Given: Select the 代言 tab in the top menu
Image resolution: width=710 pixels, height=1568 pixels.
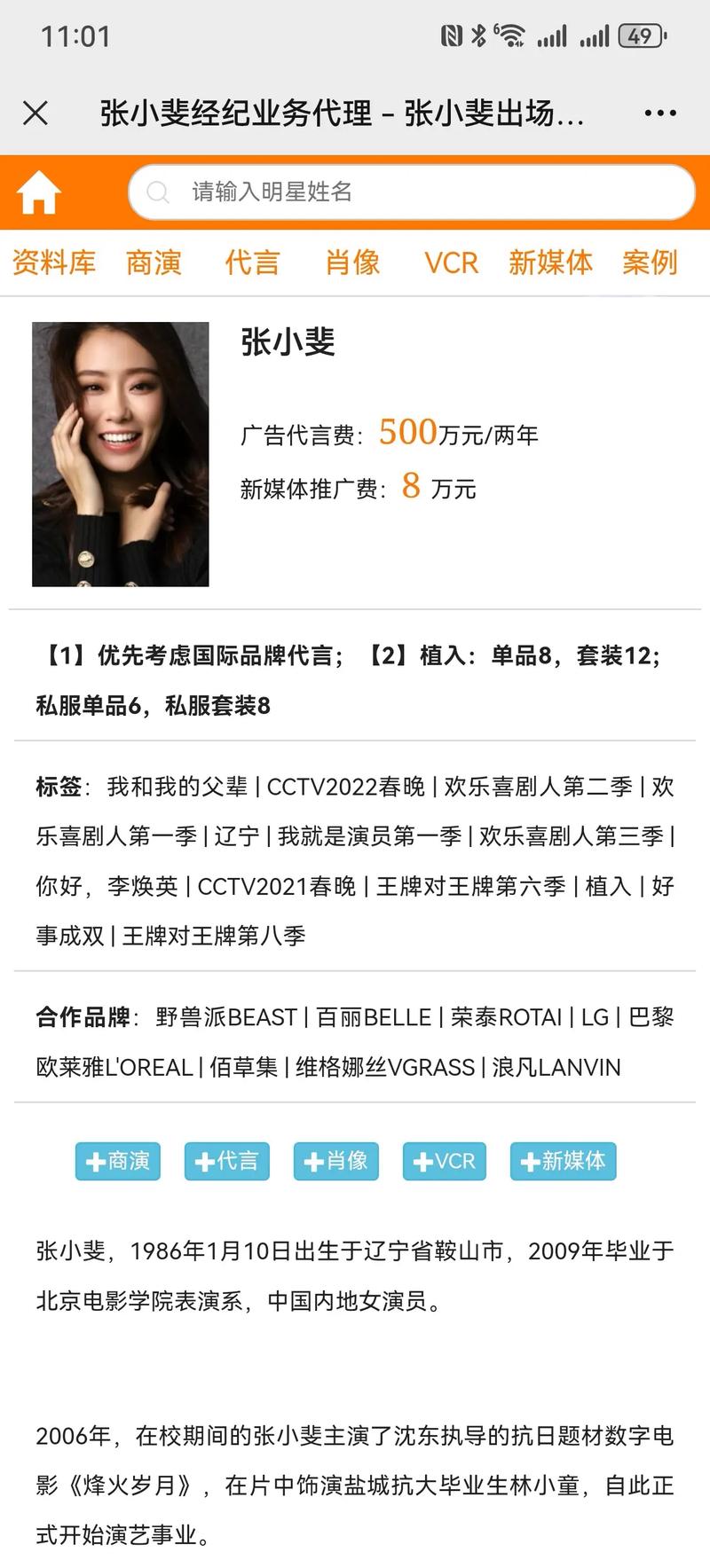Looking at the screenshot, I should [x=253, y=263].
